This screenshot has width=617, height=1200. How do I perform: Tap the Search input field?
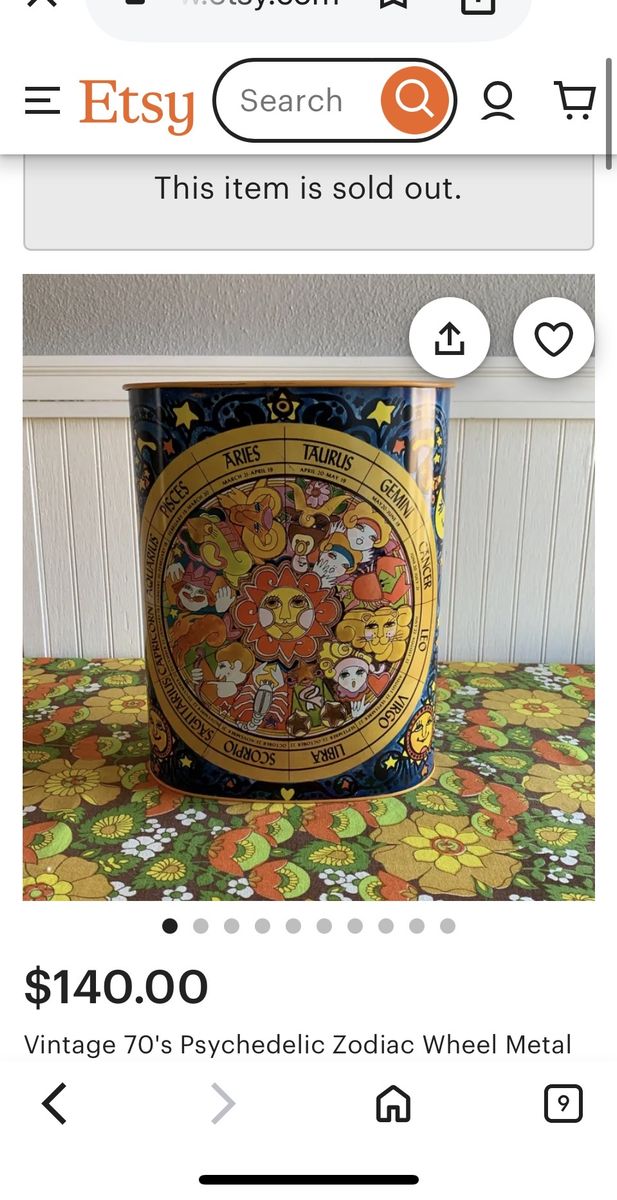pos(295,101)
